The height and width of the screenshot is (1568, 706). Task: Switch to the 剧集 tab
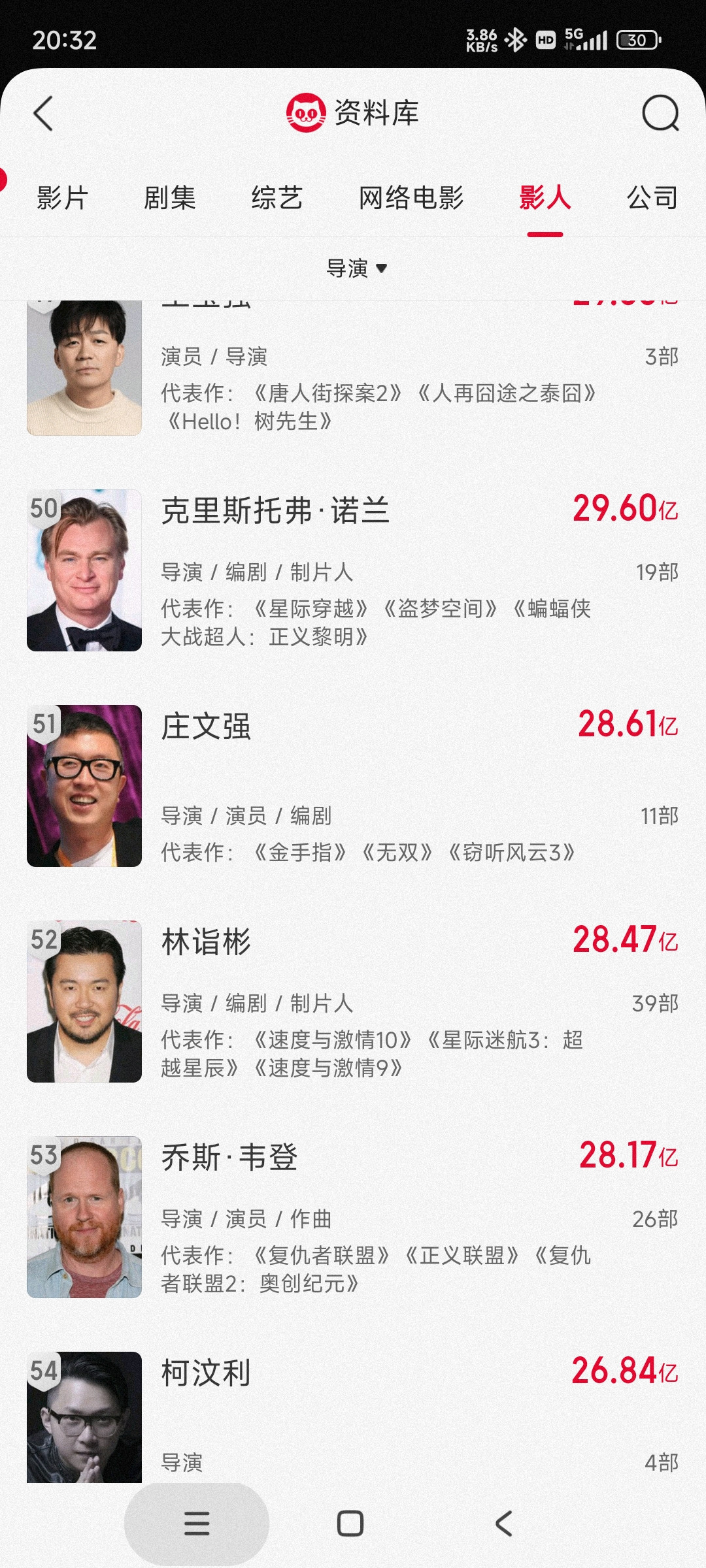[170, 198]
